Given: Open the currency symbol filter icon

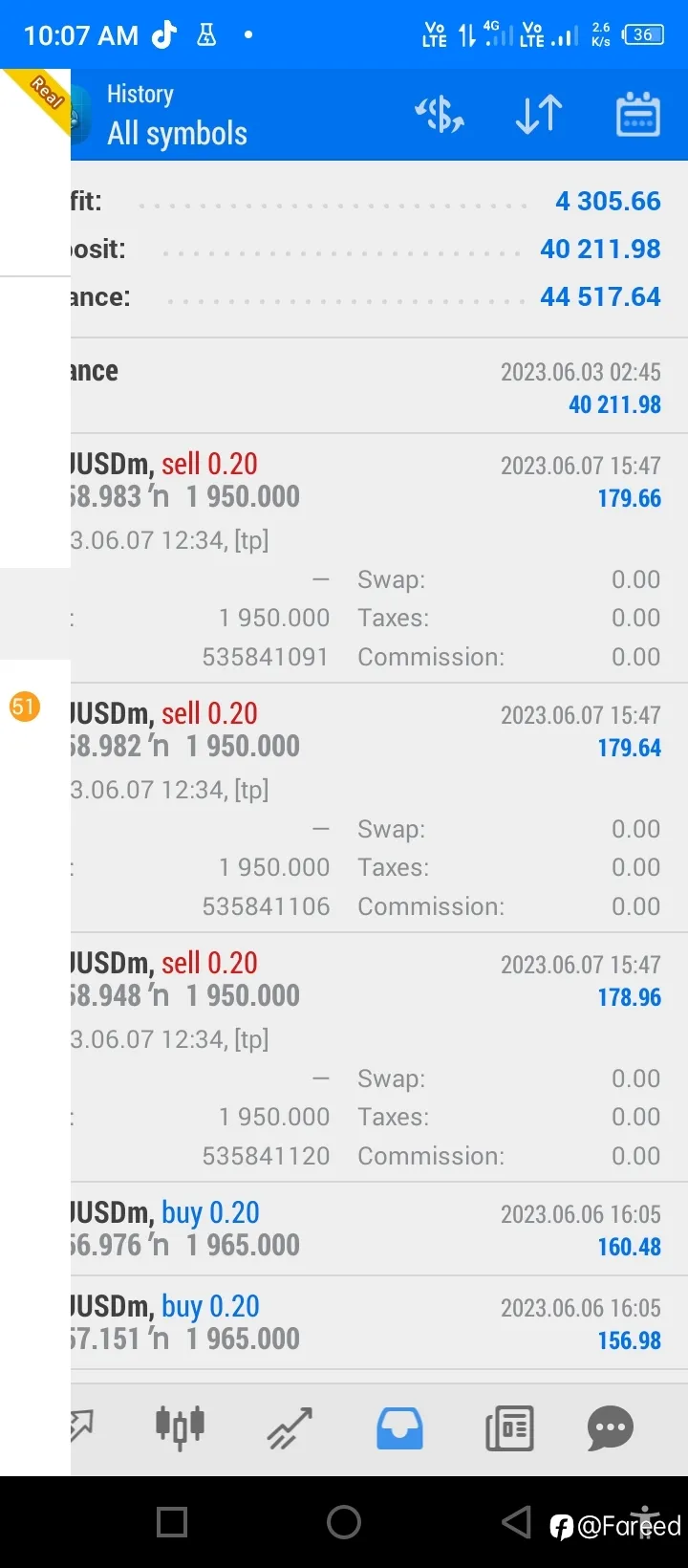Looking at the screenshot, I should [x=440, y=116].
